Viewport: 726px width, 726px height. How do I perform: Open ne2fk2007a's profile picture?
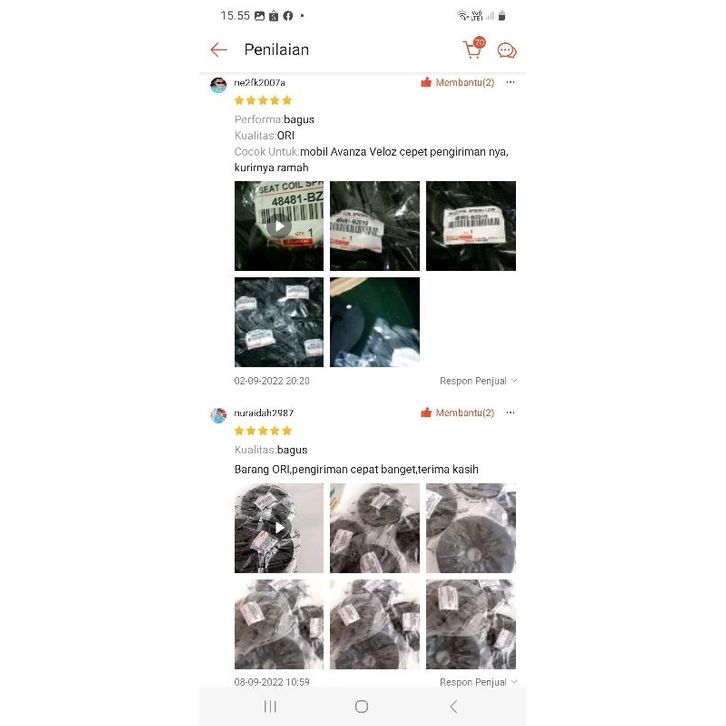pyautogui.click(x=218, y=85)
